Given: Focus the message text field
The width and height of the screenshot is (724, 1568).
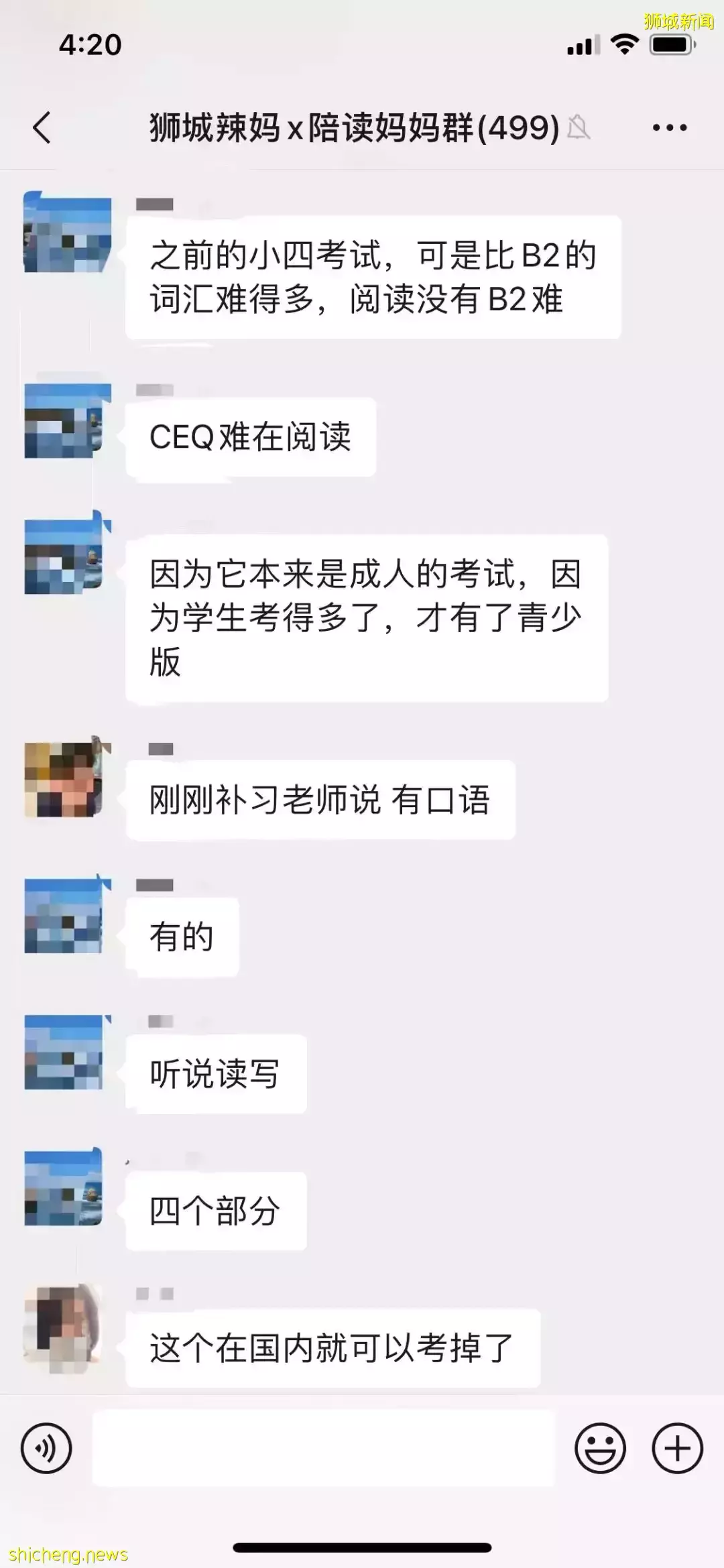Looking at the screenshot, I should pos(323,1449).
